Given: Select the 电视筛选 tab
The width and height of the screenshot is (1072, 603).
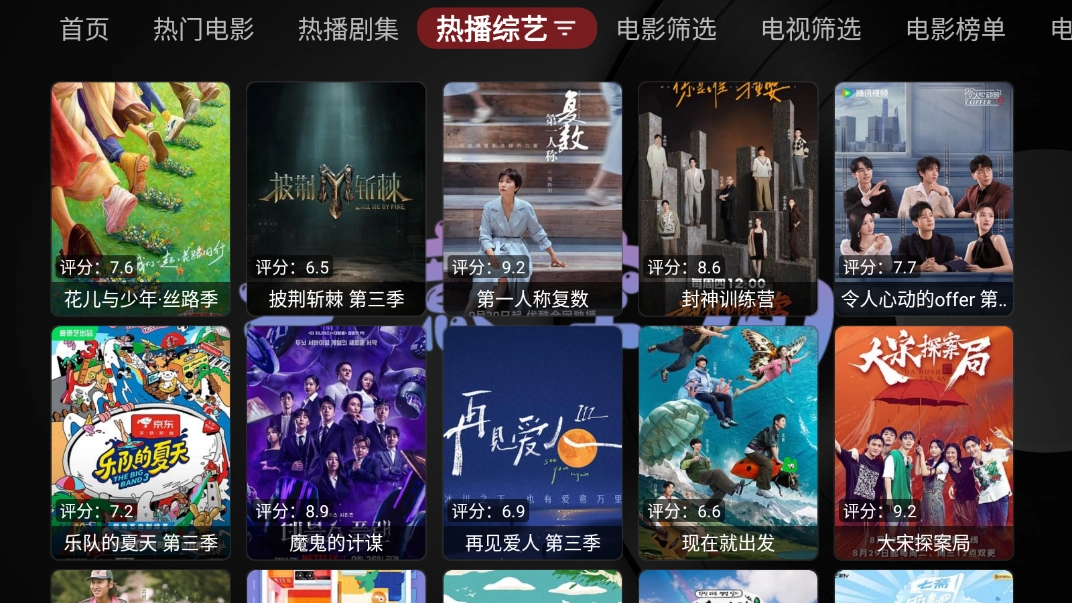Looking at the screenshot, I should pos(811,29).
